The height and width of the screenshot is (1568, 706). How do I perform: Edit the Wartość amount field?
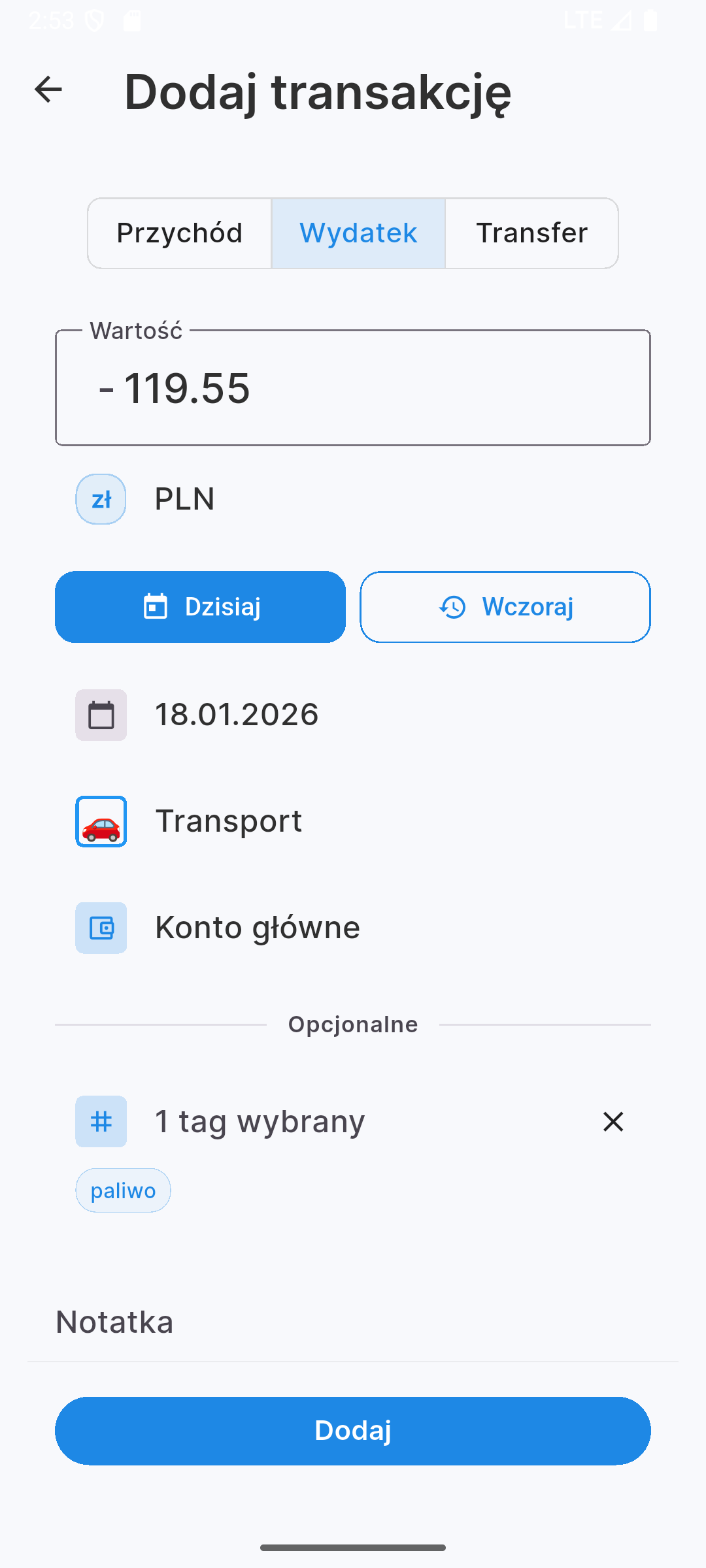pyautogui.click(x=353, y=388)
